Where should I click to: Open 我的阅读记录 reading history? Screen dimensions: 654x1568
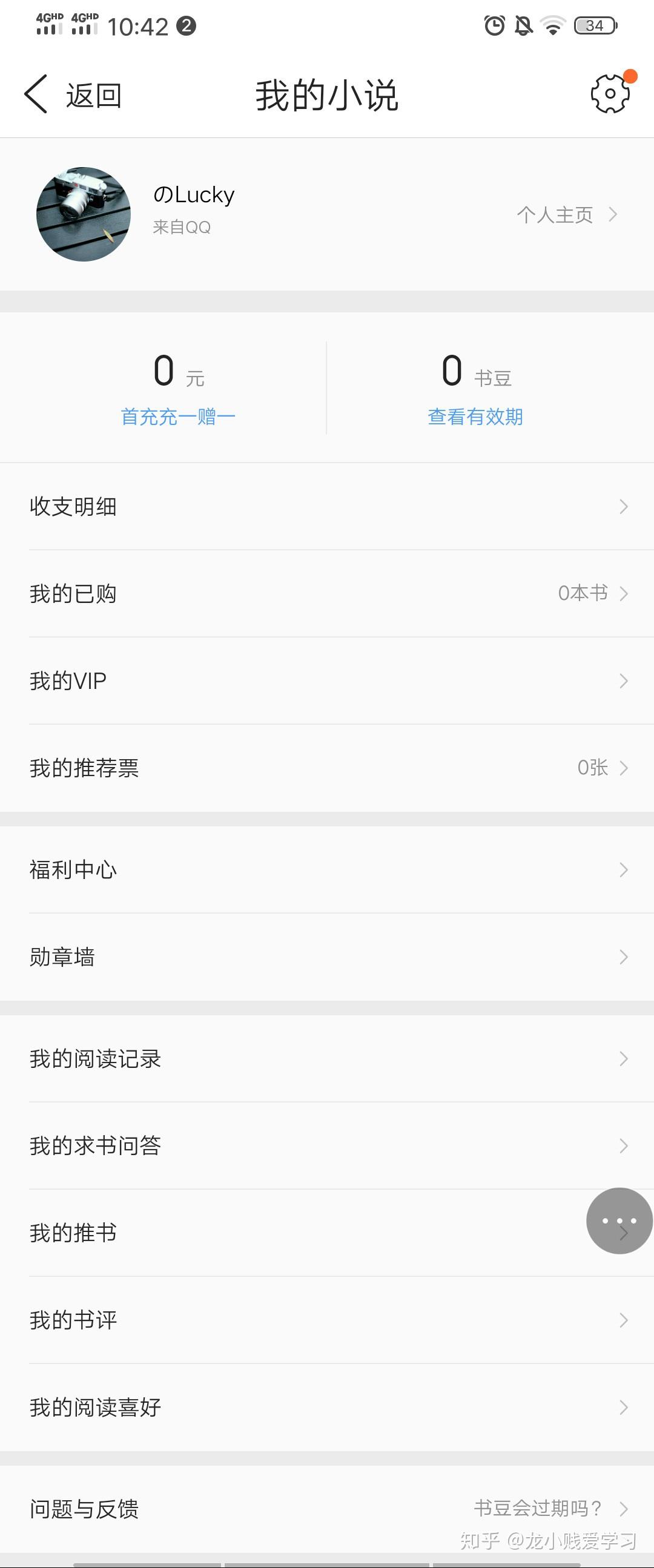tap(327, 1058)
